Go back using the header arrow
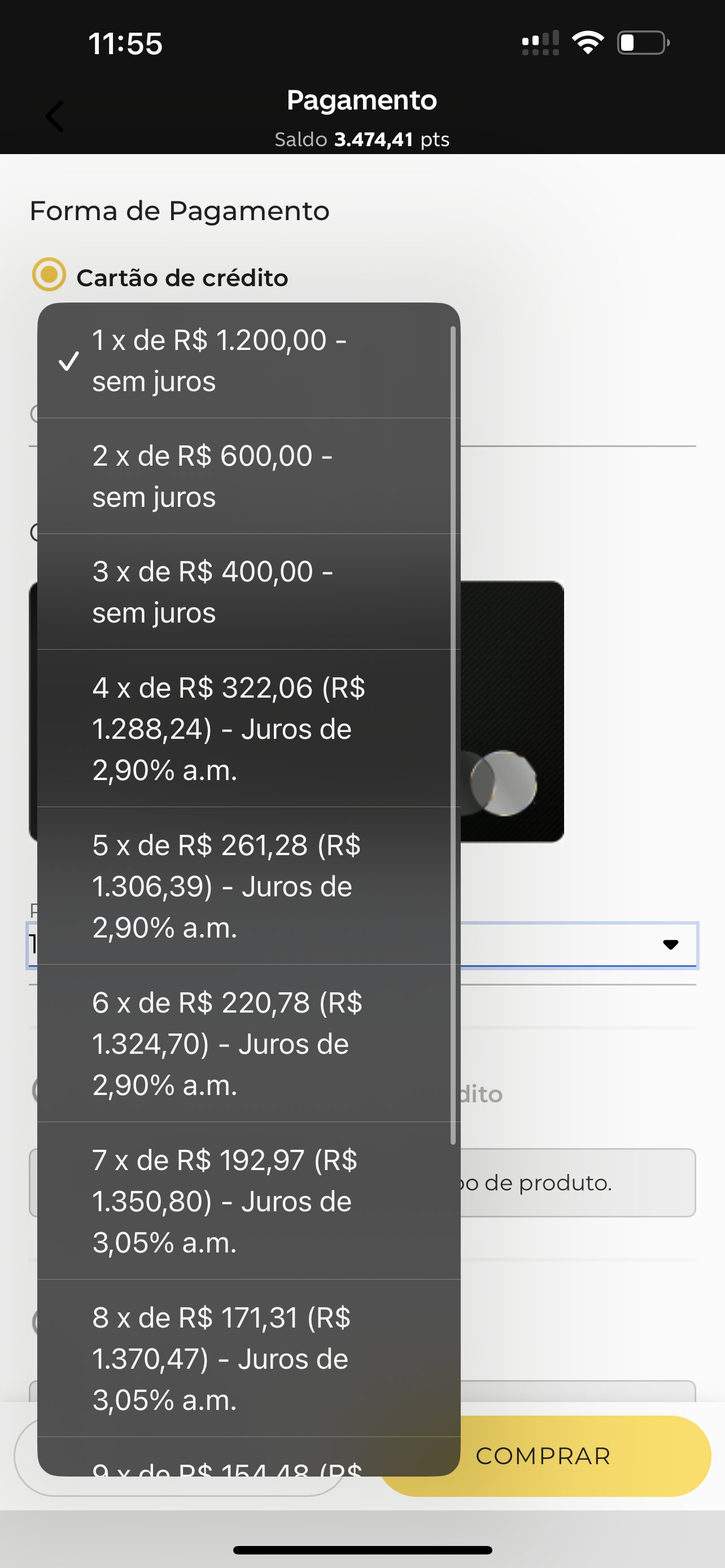Screen dimensions: 725x1568 coord(55,116)
